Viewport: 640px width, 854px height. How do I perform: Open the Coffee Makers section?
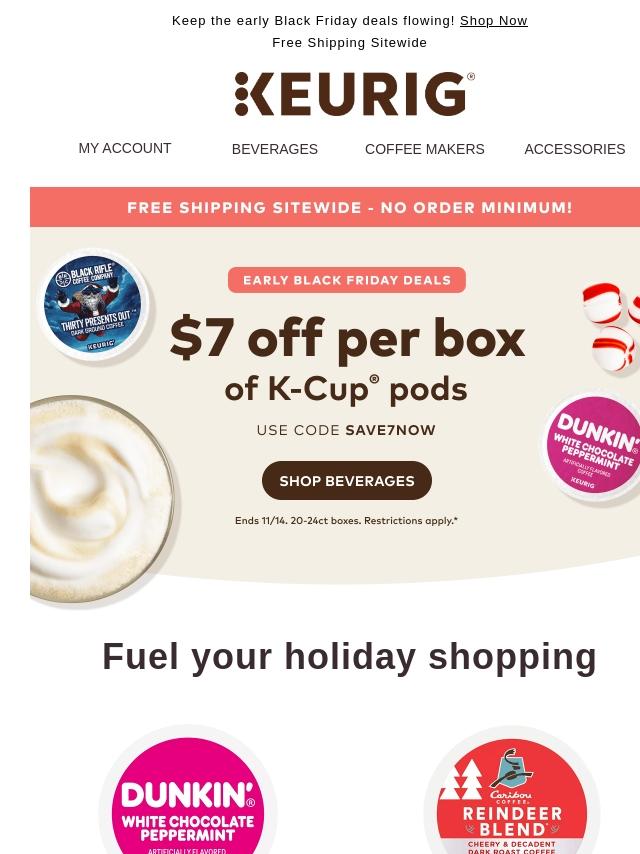tap(424, 149)
